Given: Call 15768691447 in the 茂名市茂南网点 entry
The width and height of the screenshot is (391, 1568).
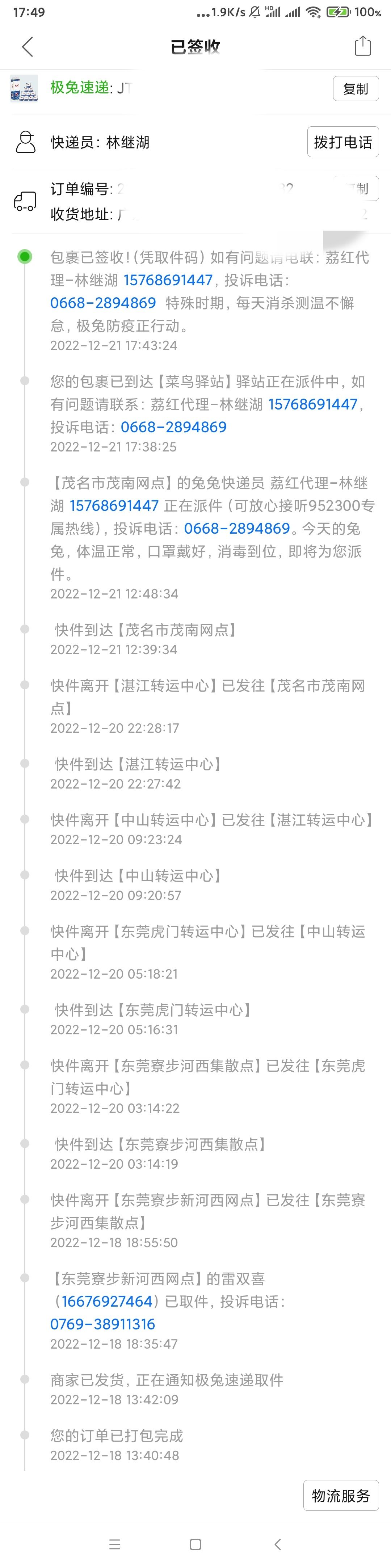Looking at the screenshot, I should tap(114, 506).
